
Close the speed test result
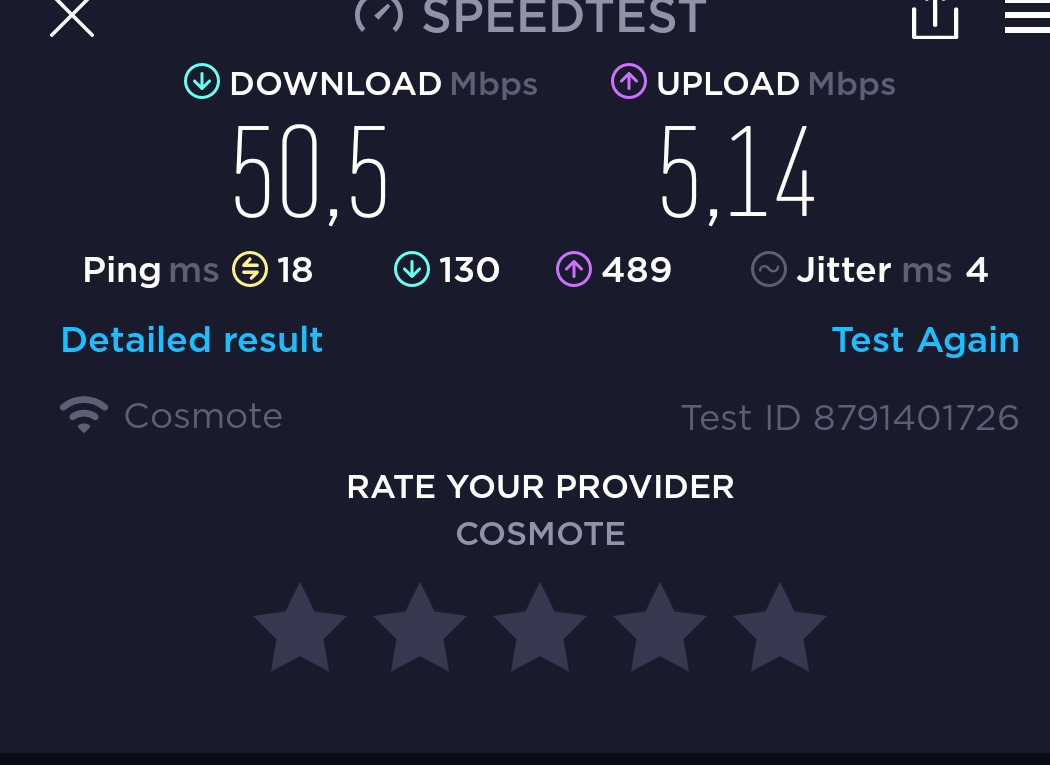(72, 17)
